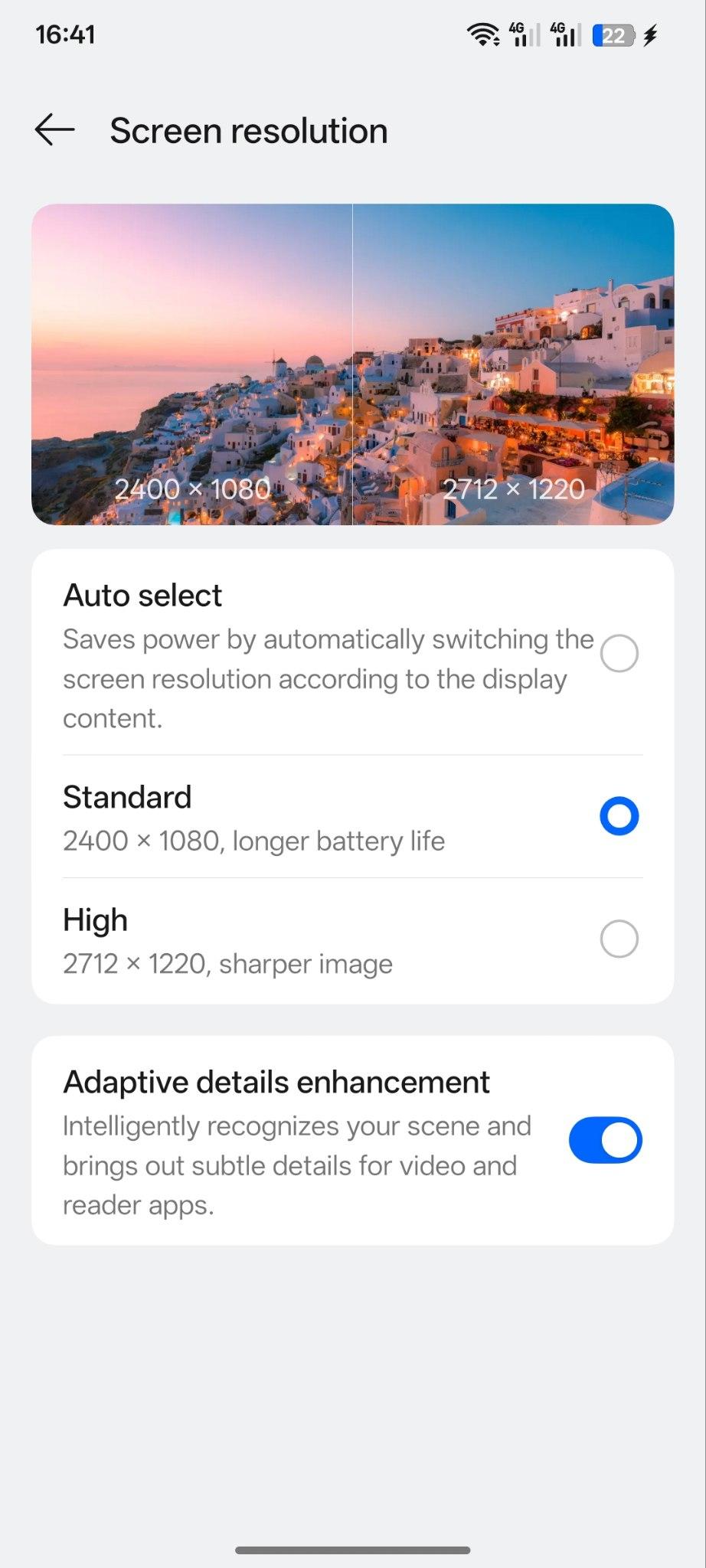Disable Adaptive details enhancement
Screen dimensions: 706x1568
coord(605,1140)
